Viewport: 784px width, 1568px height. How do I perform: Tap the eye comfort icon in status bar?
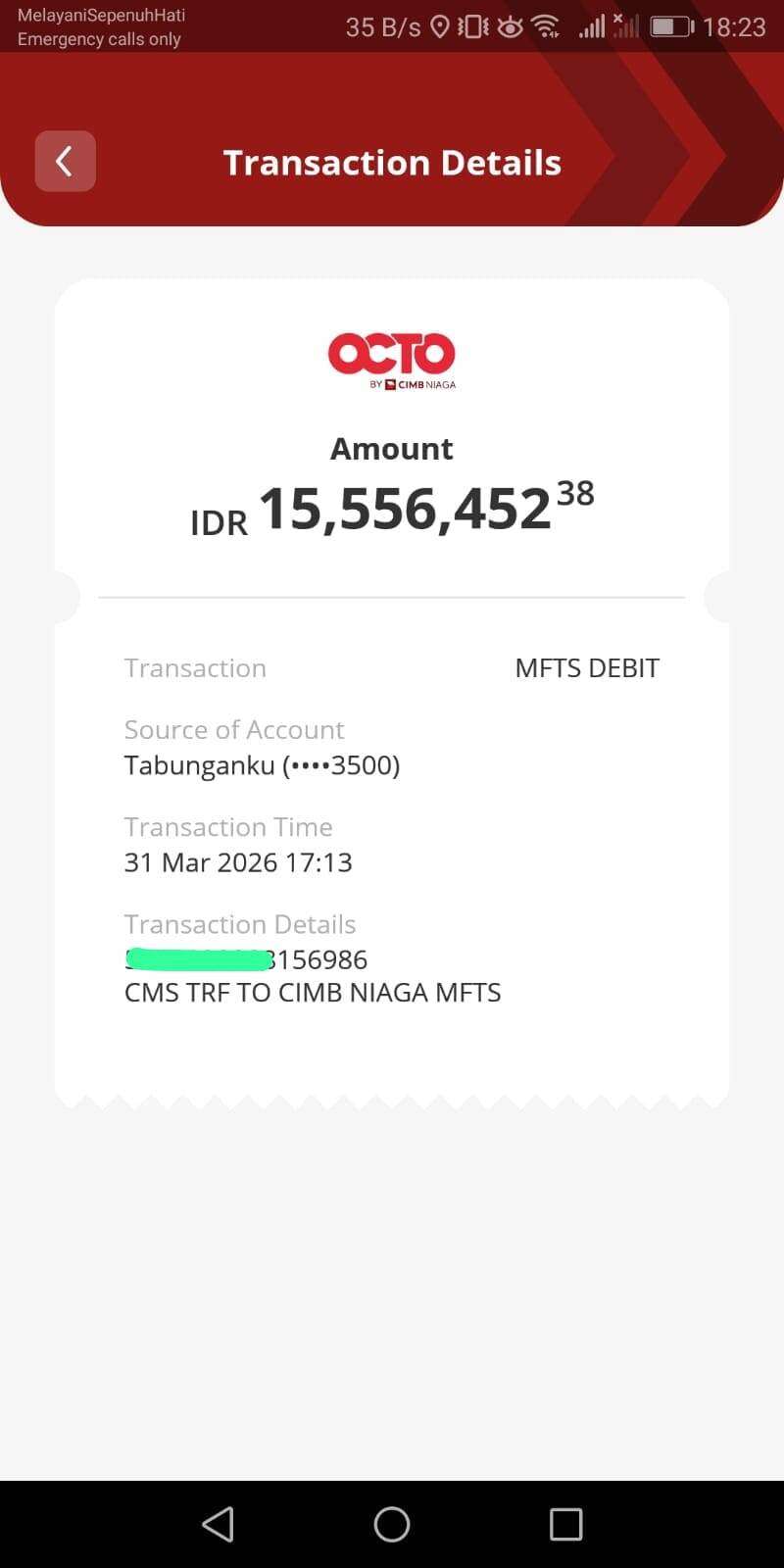pyautogui.click(x=511, y=26)
